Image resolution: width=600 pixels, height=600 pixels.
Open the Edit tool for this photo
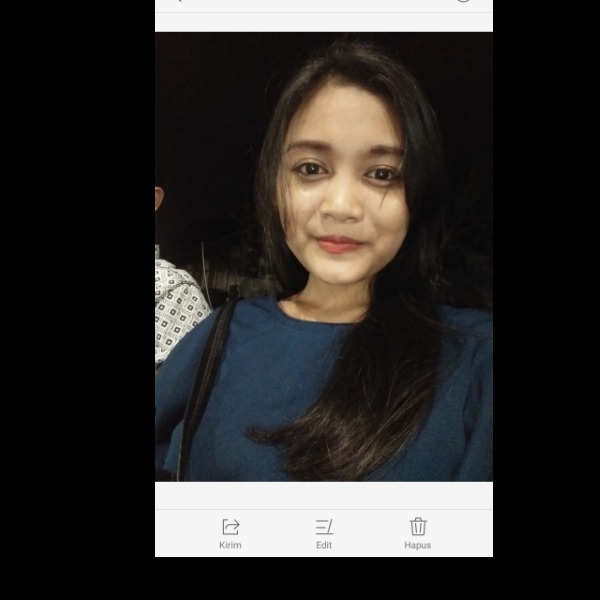pyautogui.click(x=324, y=533)
